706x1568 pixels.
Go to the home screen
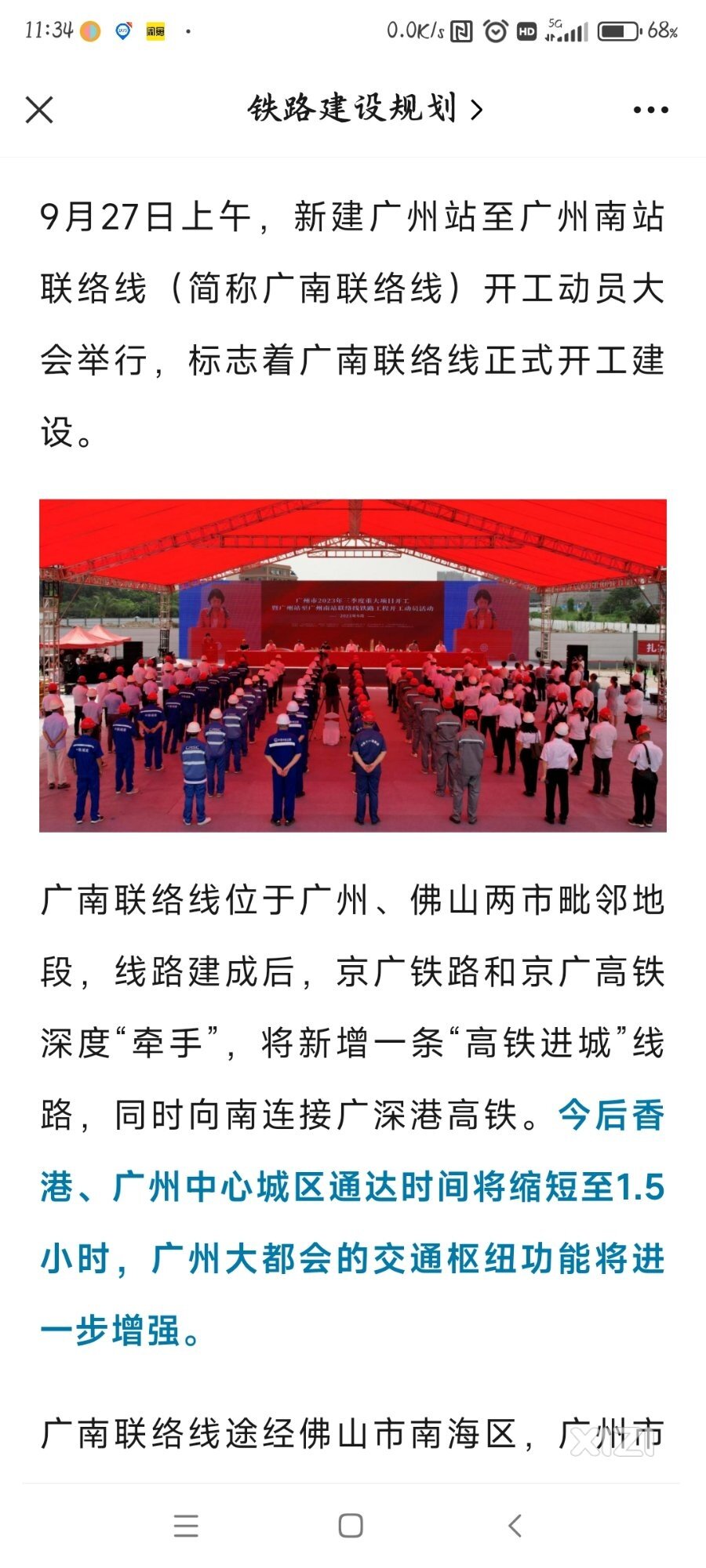[x=351, y=1526]
